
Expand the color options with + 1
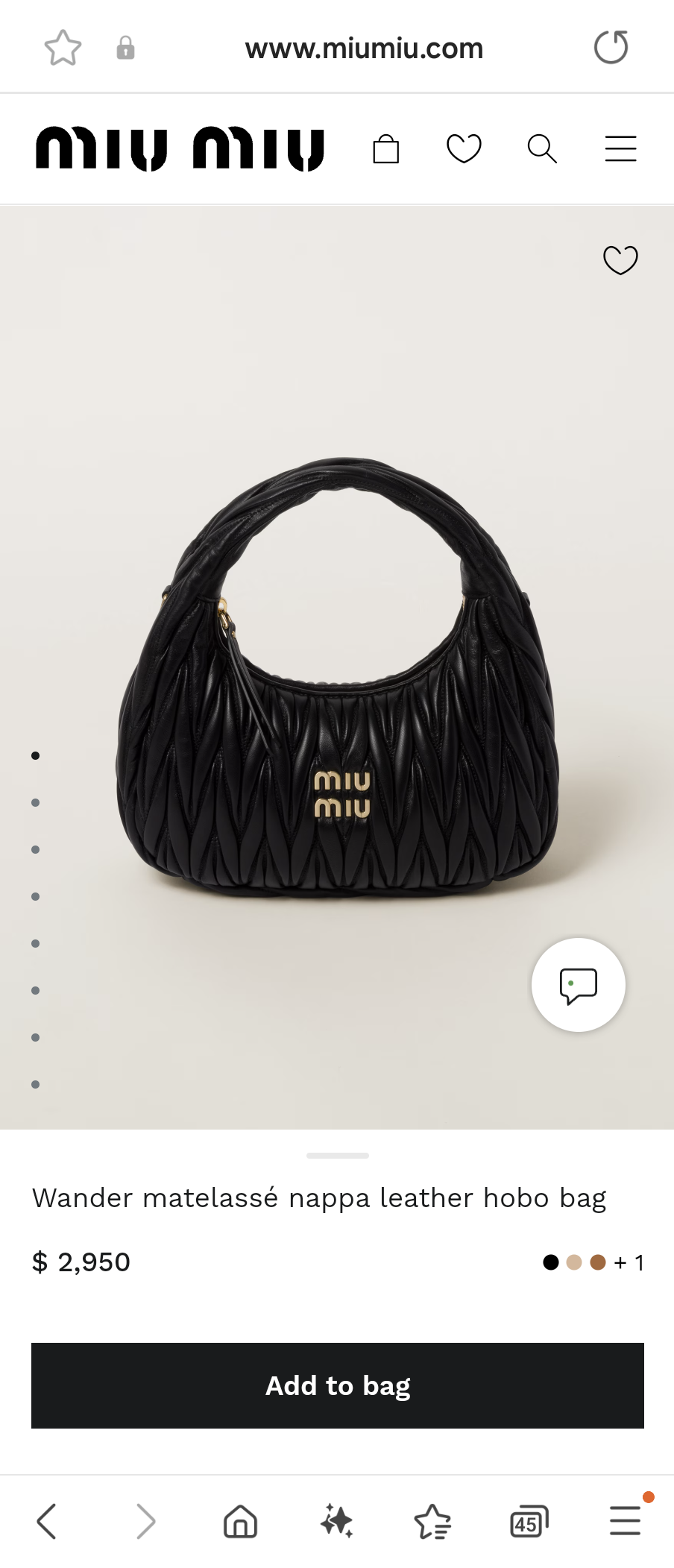pos(630,1262)
